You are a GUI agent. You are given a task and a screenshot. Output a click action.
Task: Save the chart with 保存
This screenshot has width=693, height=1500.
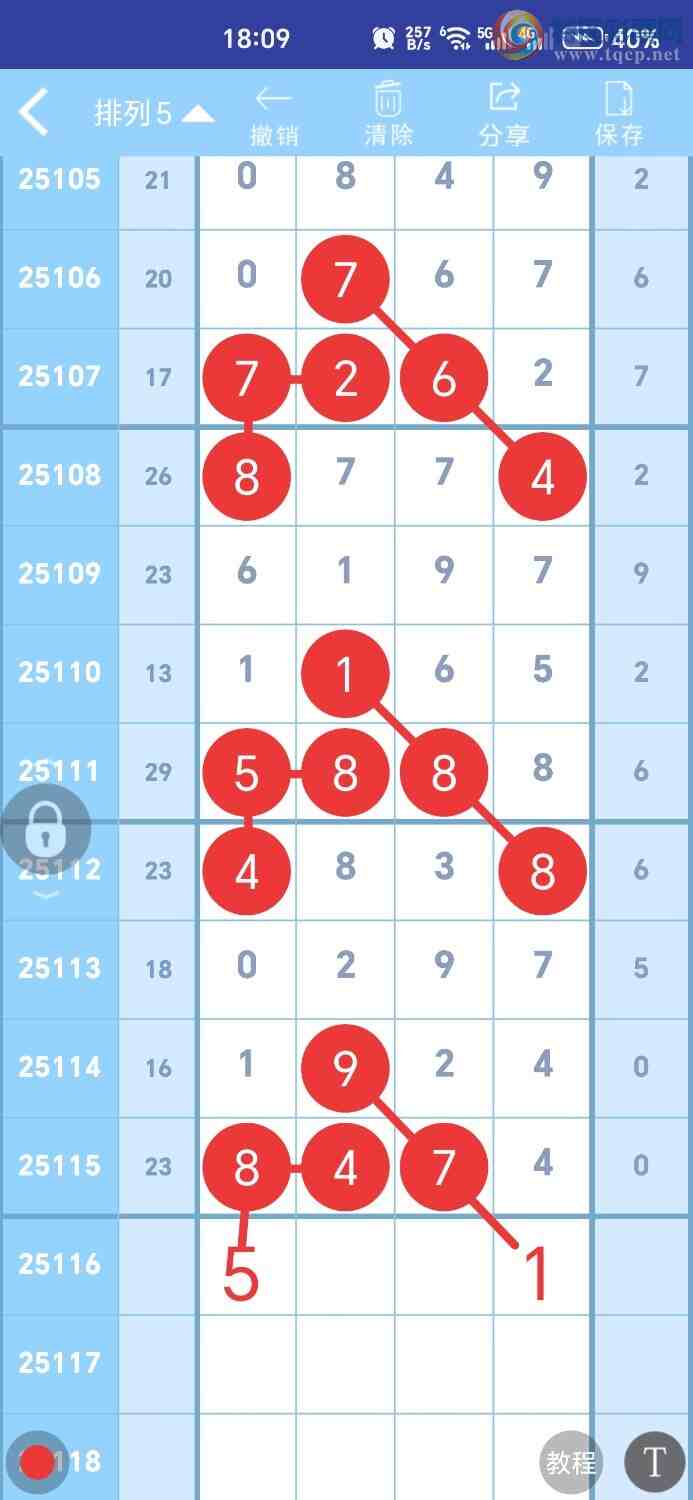tap(619, 115)
